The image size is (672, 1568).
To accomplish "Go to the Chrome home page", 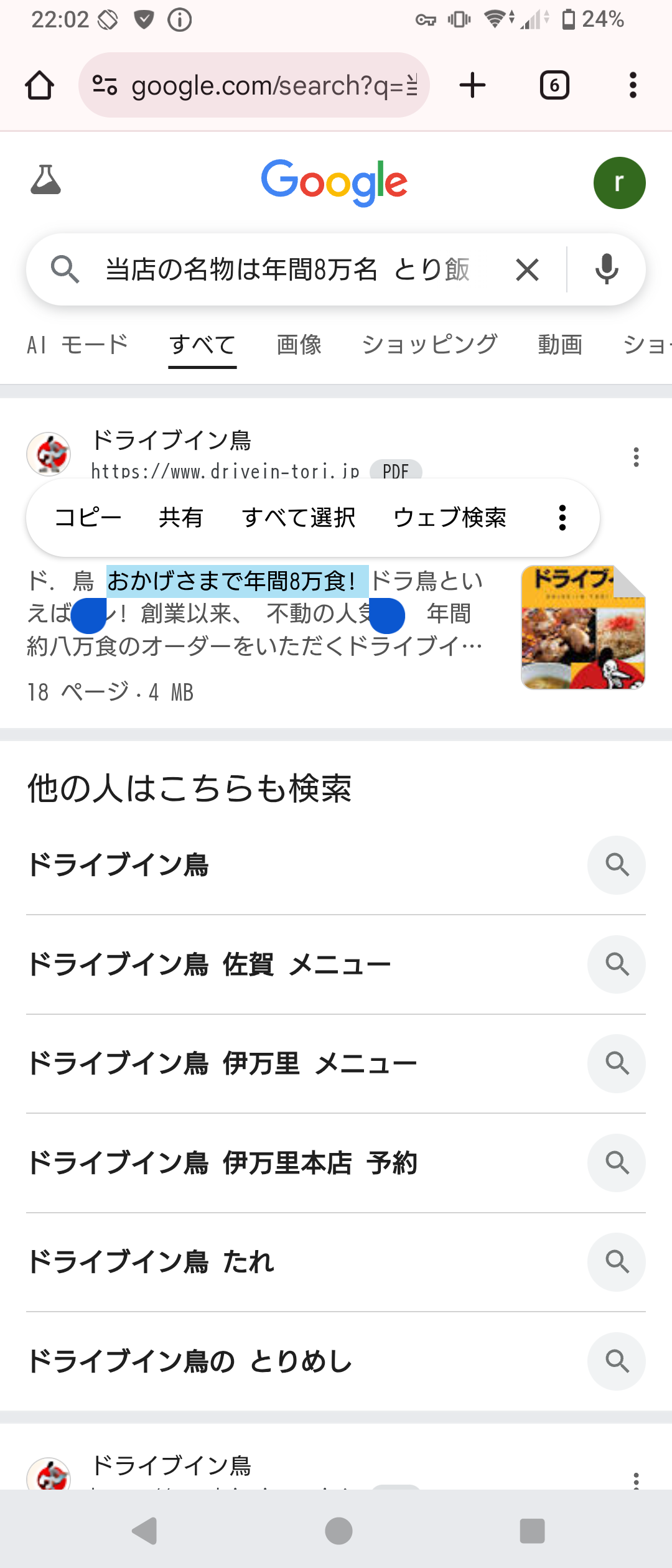I will click(x=39, y=85).
